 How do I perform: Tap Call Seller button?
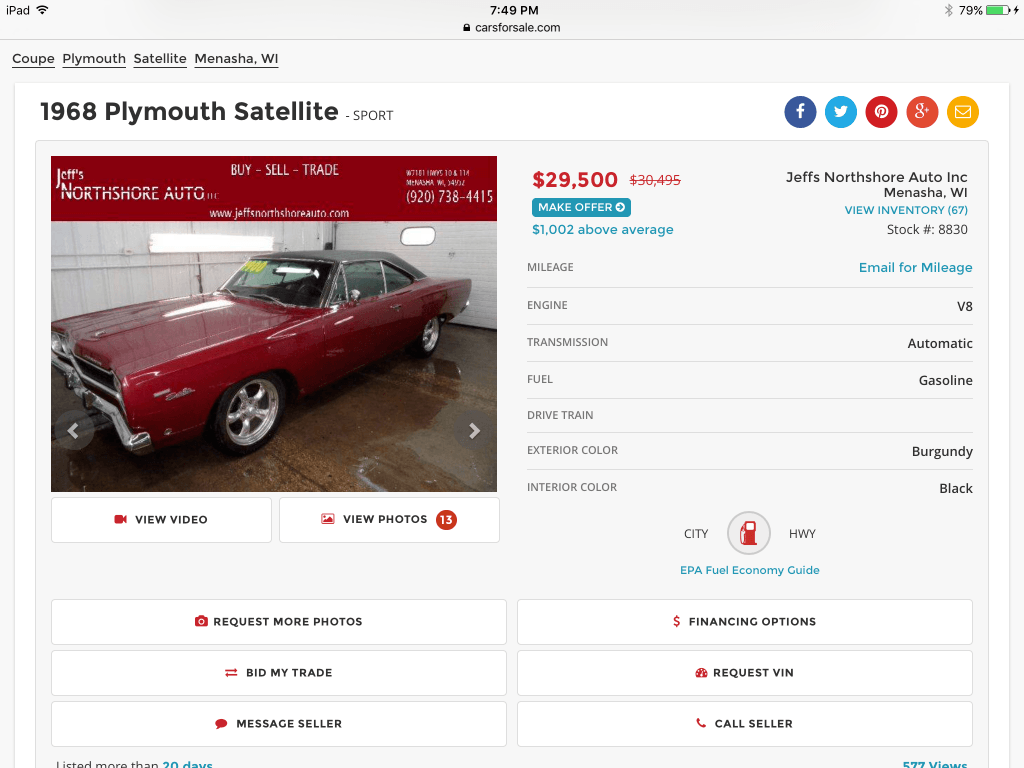[744, 724]
